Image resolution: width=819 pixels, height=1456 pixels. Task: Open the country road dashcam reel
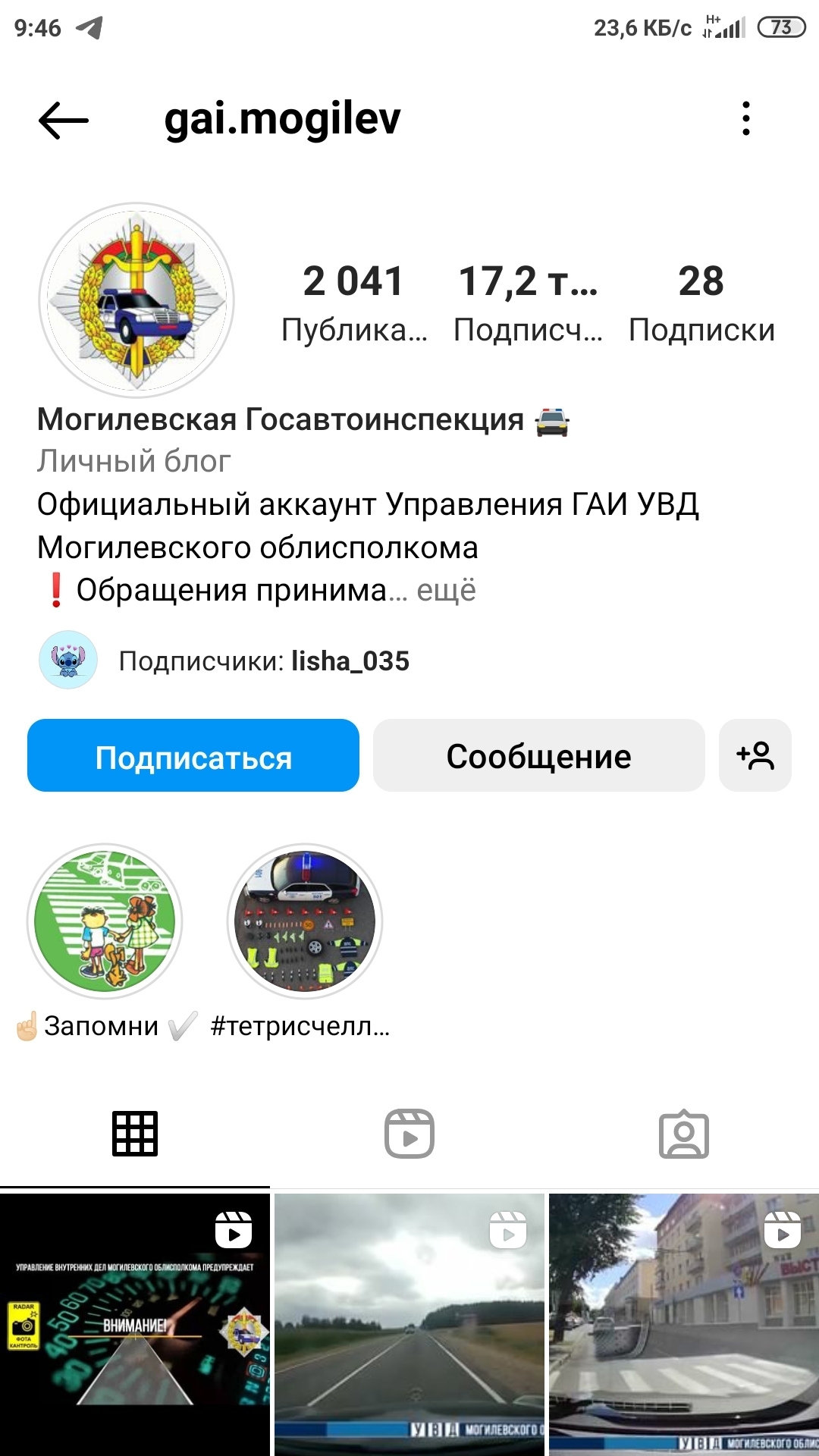click(x=409, y=1324)
